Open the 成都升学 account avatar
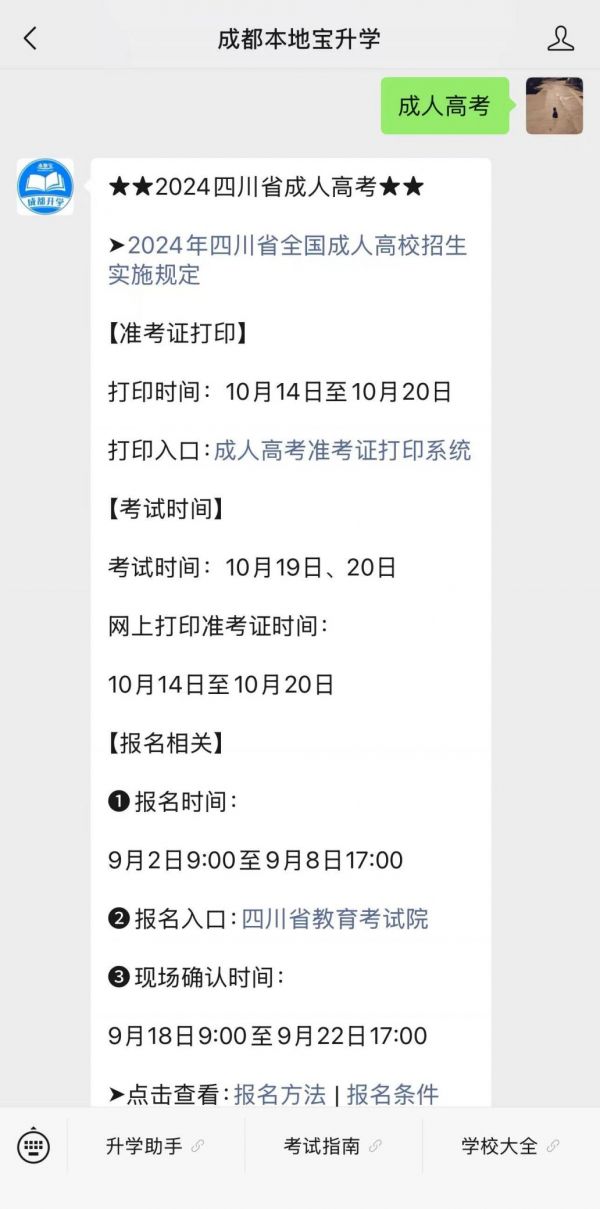The width and height of the screenshot is (600, 1209). pyautogui.click(x=45, y=187)
